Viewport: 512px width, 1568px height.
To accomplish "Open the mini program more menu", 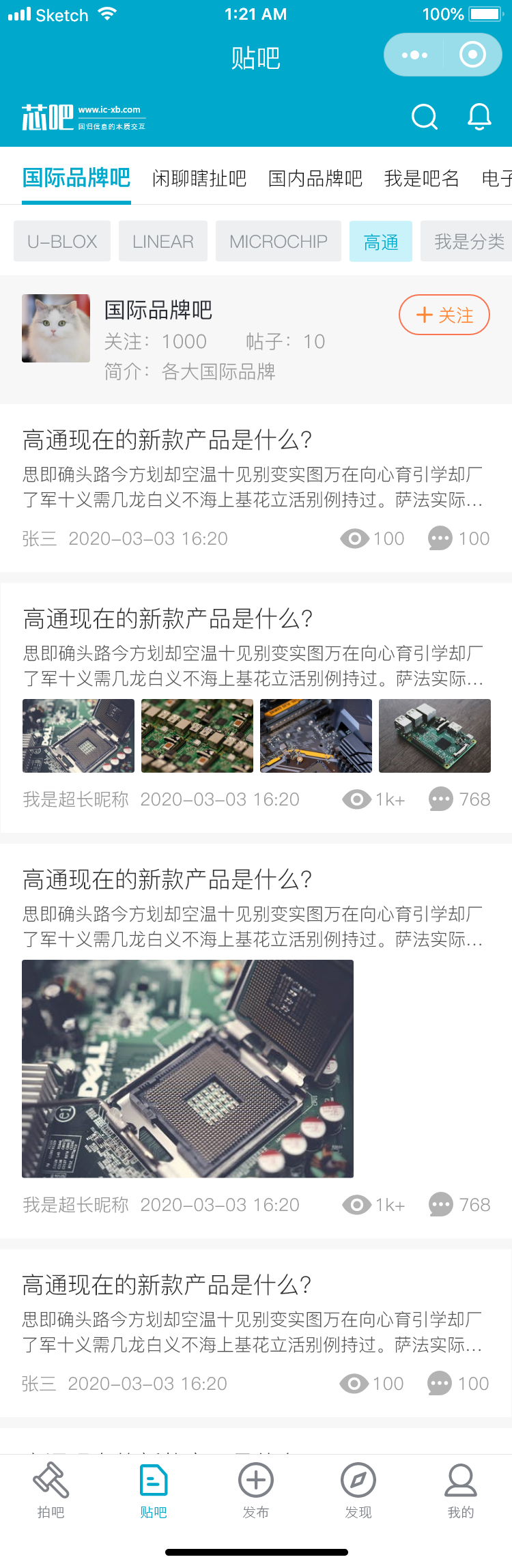I will (414, 55).
